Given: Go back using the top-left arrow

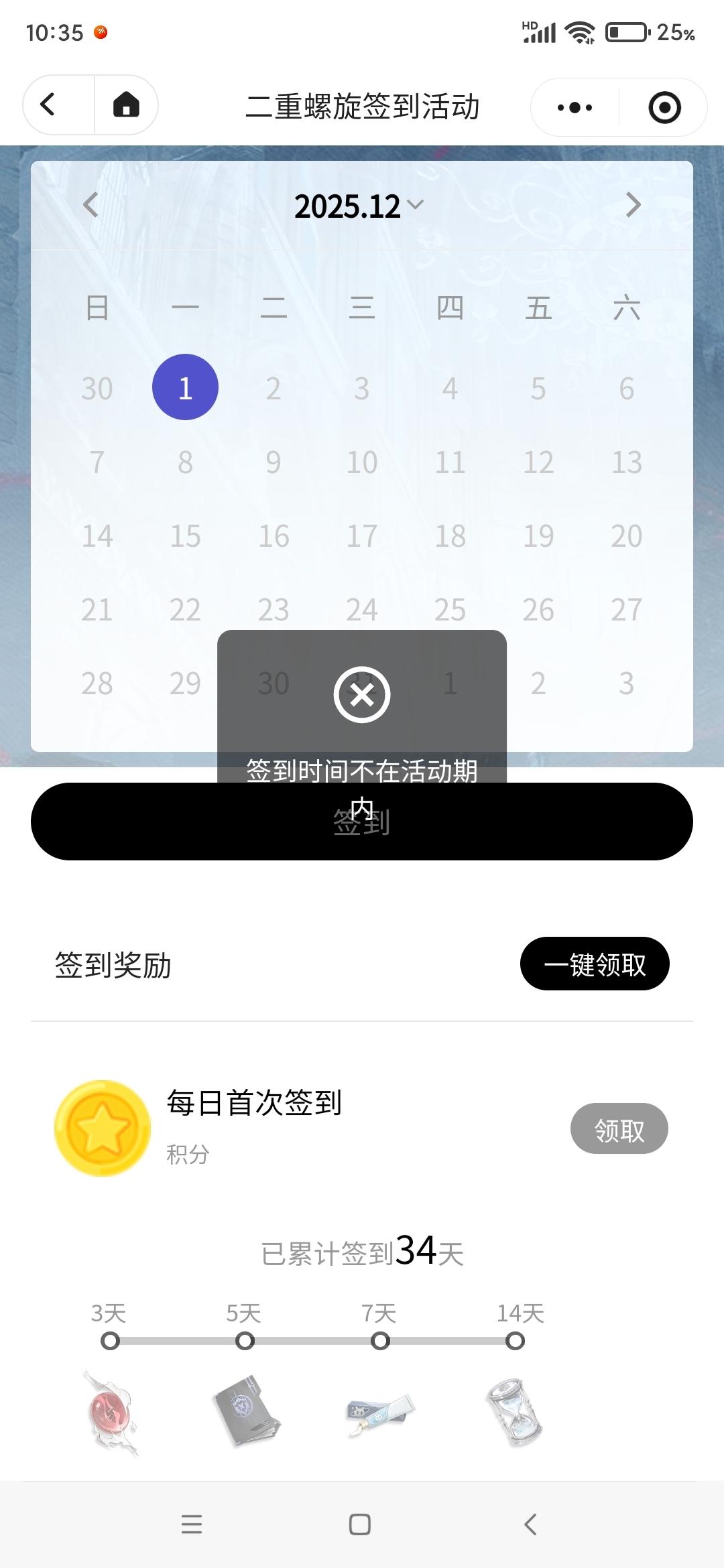Looking at the screenshot, I should pyautogui.click(x=48, y=105).
